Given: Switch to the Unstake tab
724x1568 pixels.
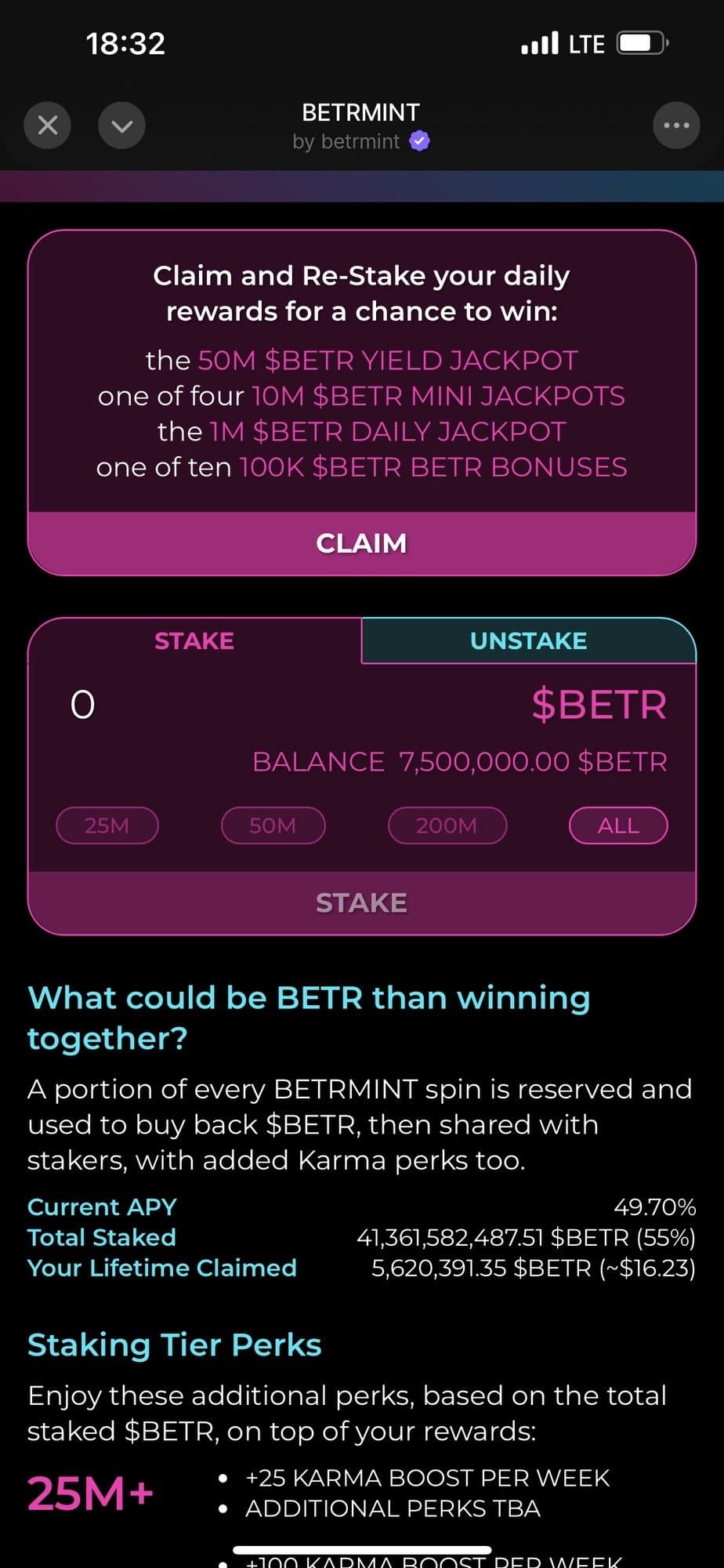Looking at the screenshot, I should point(528,641).
